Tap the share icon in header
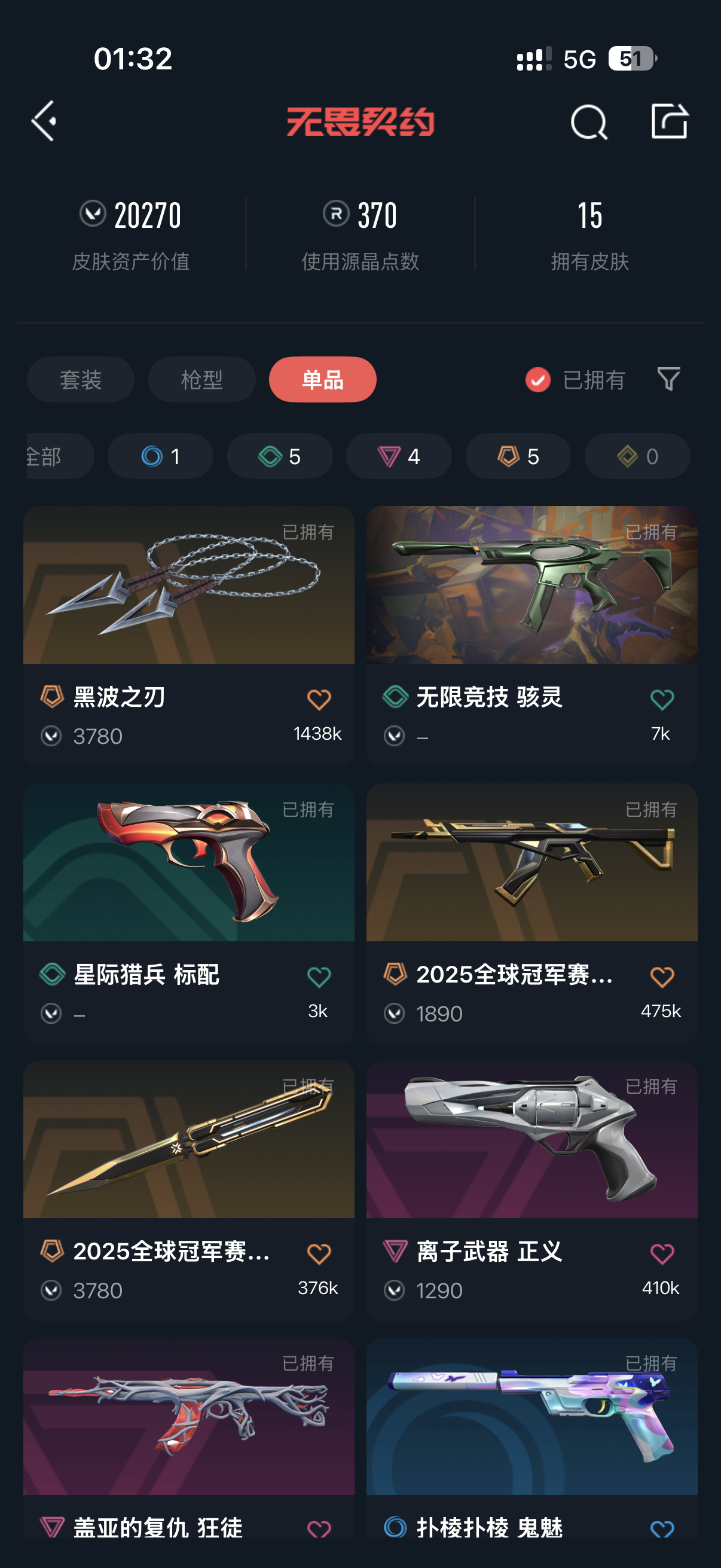 click(x=669, y=121)
